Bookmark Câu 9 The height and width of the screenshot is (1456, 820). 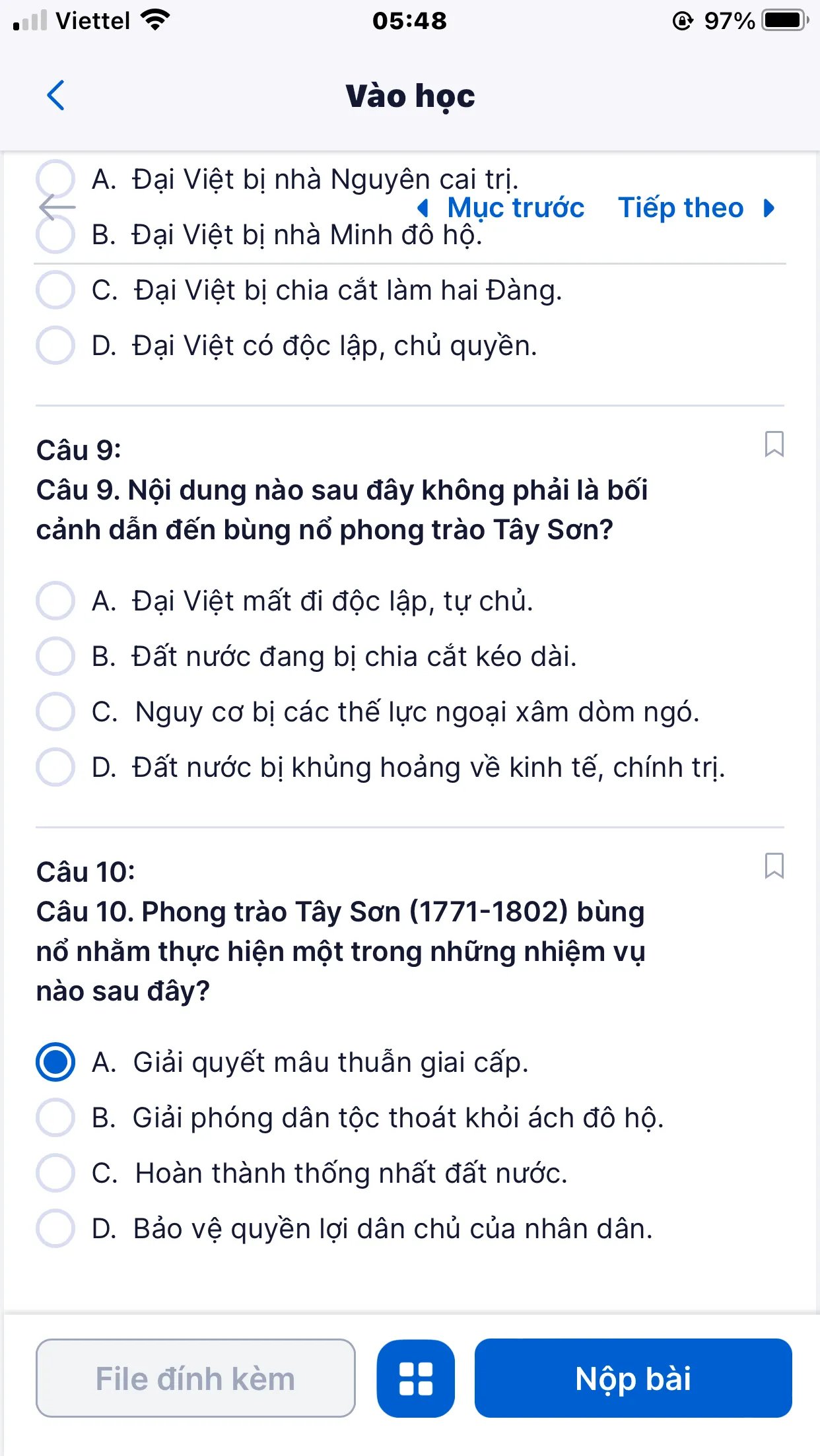[x=774, y=444]
